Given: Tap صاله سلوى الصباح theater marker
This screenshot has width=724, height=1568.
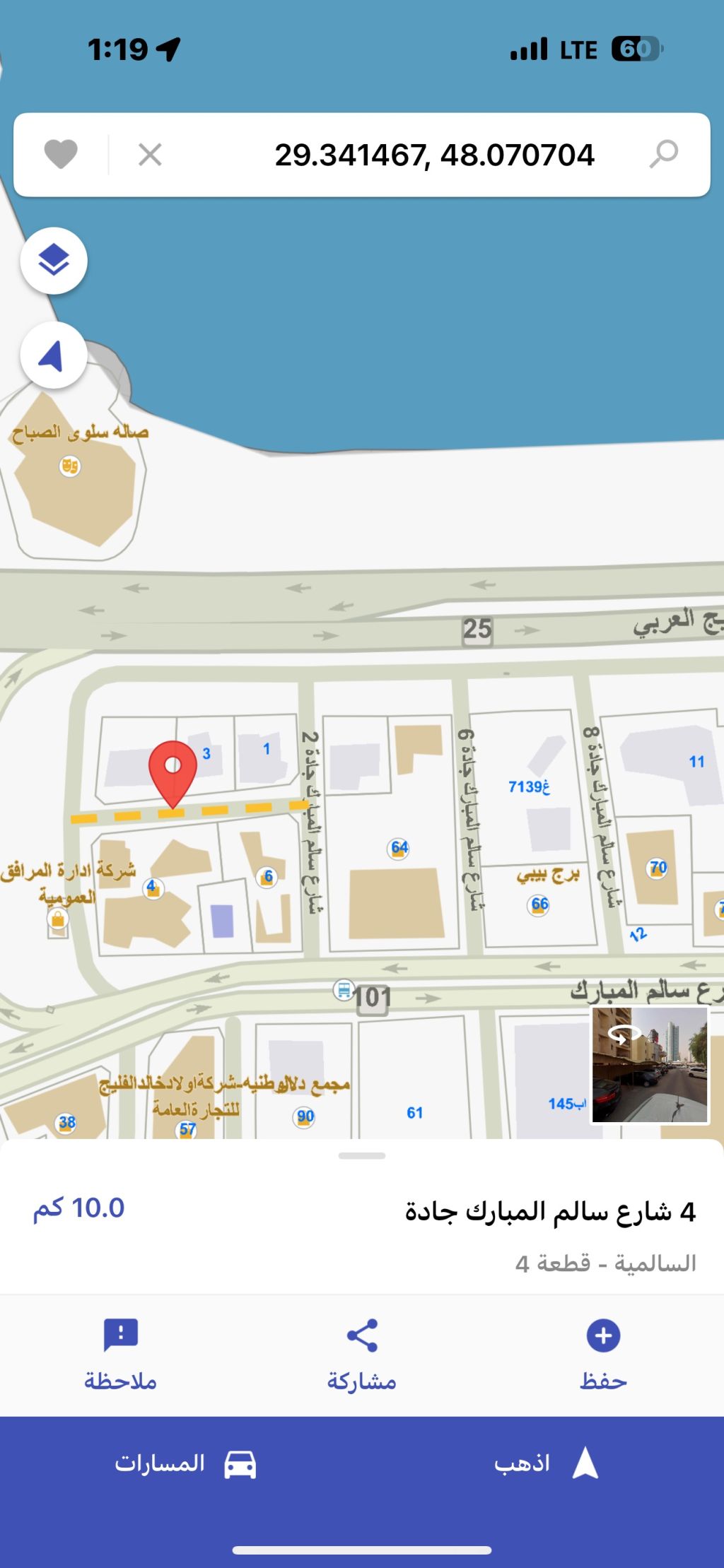Looking at the screenshot, I should (x=69, y=466).
